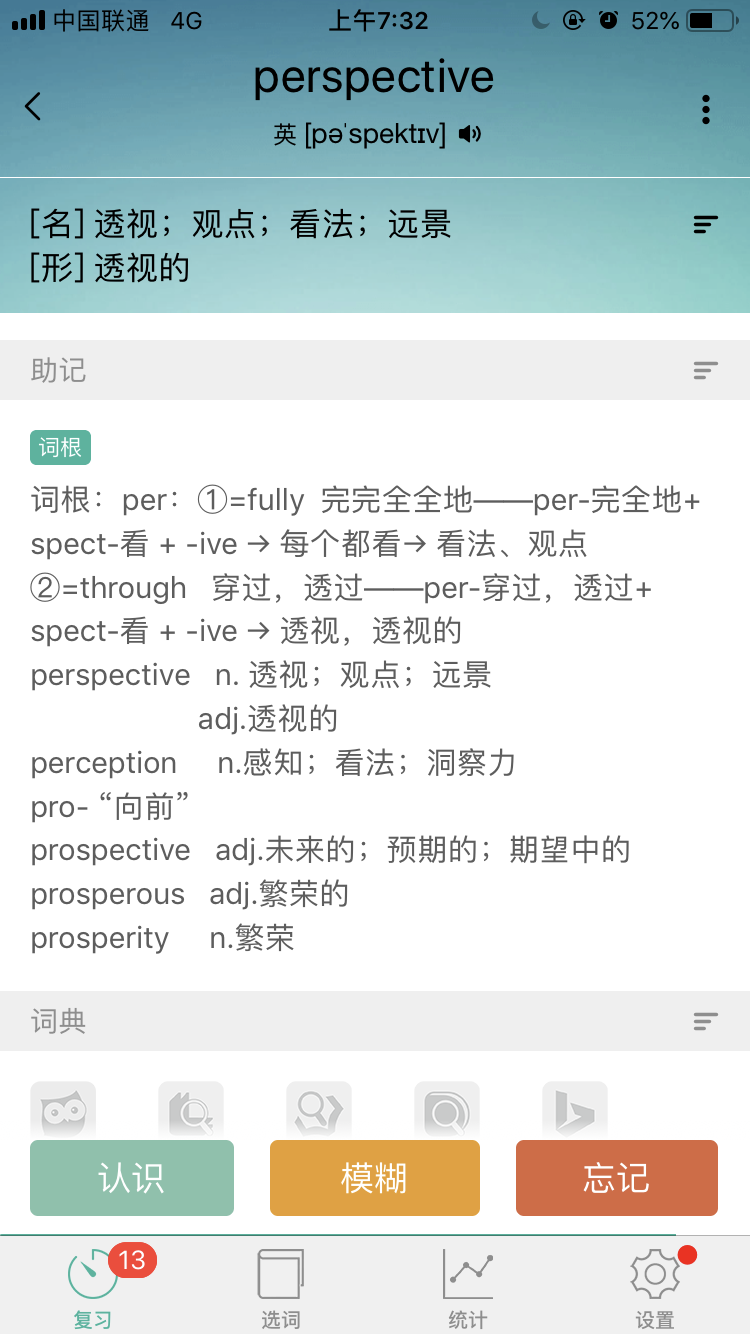Mark the word as 认识
This screenshot has height=1334, width=750.
point(132,1178)
